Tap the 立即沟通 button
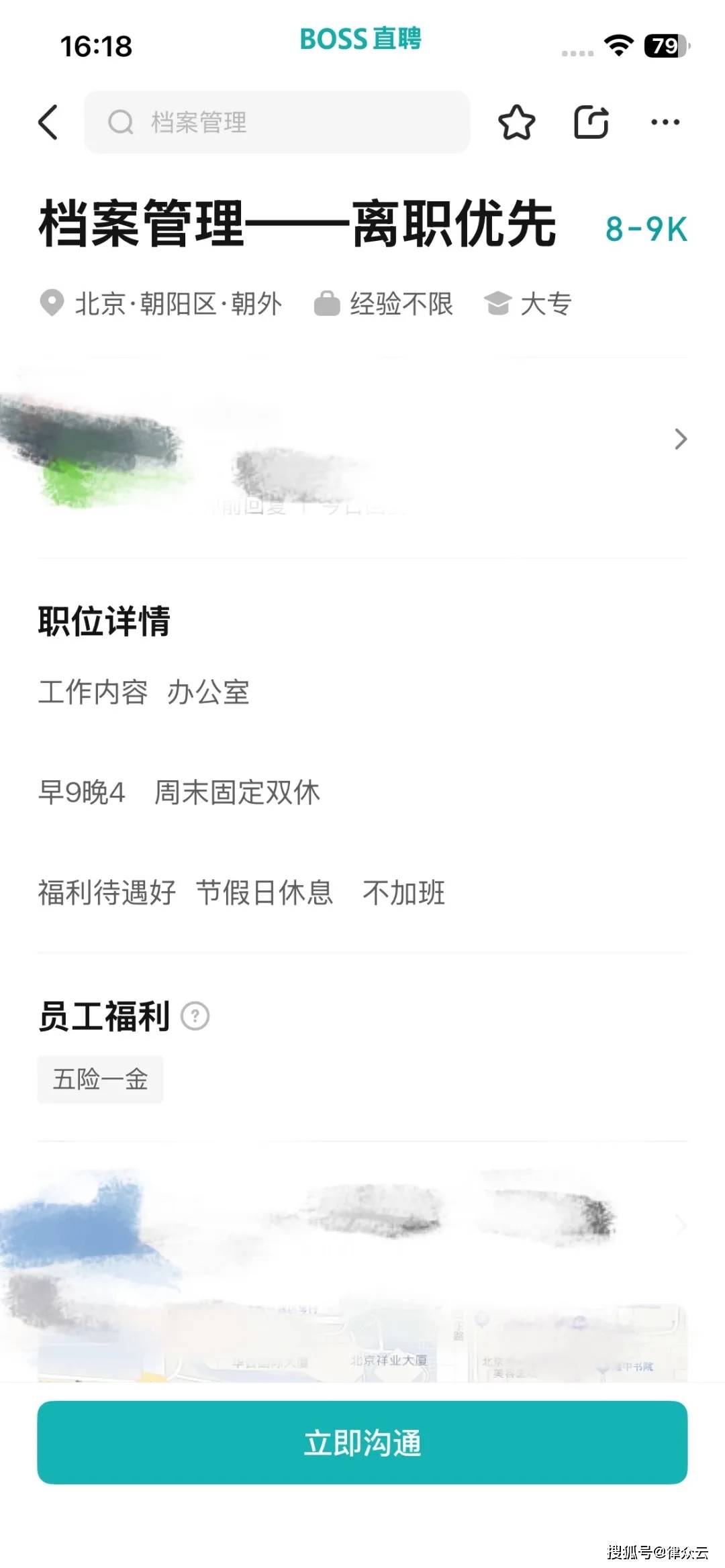The image size is (725, 1568). [x=362, y=1443]
